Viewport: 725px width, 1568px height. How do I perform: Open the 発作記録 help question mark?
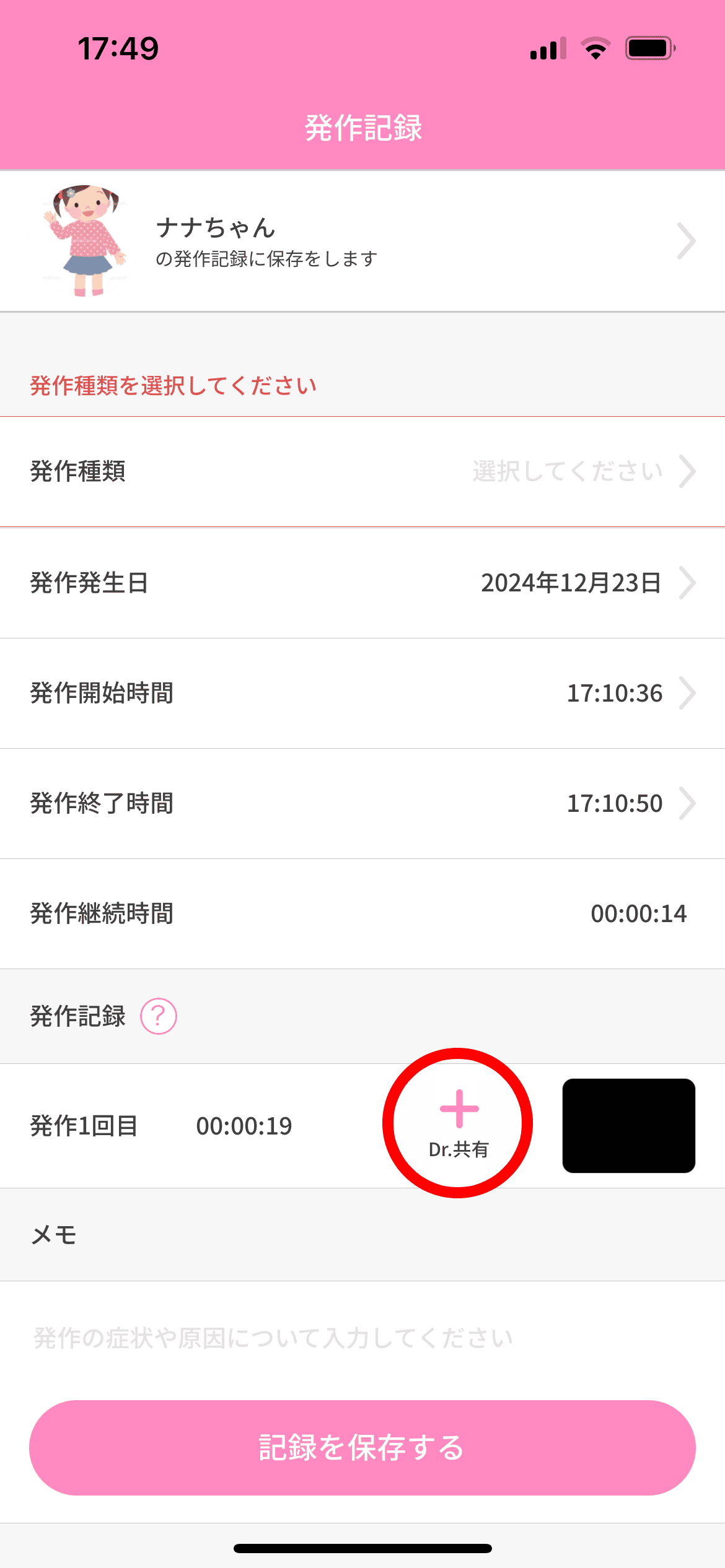[x=159, y=1016]
